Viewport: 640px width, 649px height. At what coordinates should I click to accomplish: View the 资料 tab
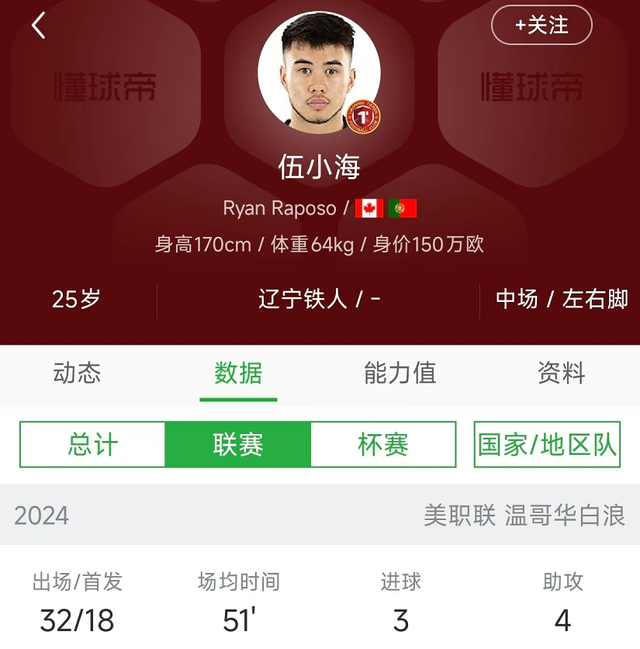pos(561,373)
